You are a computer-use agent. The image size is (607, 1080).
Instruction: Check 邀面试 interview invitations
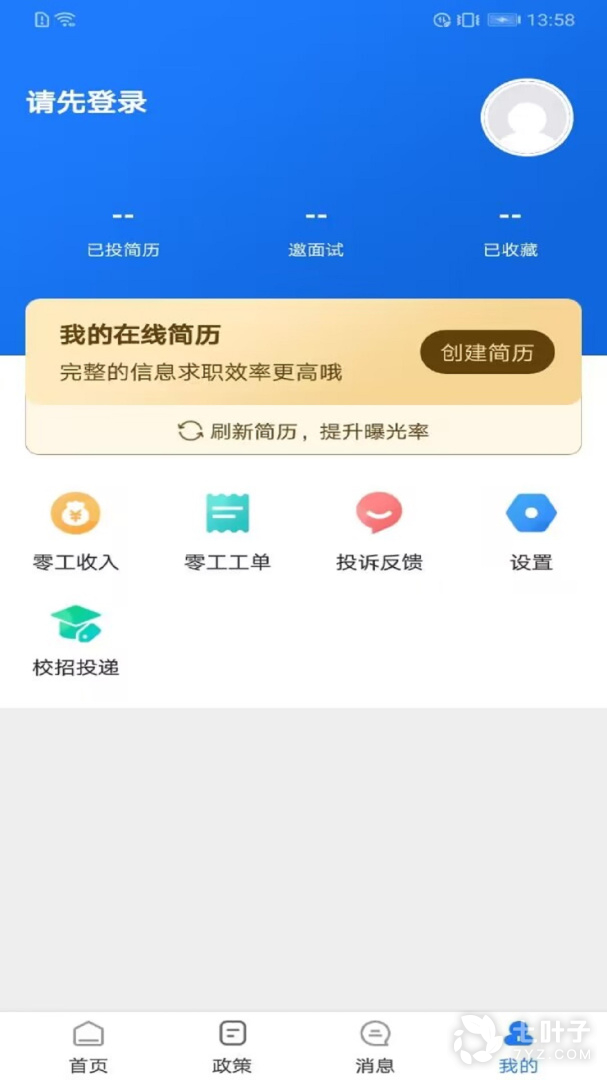pos(316,233)
